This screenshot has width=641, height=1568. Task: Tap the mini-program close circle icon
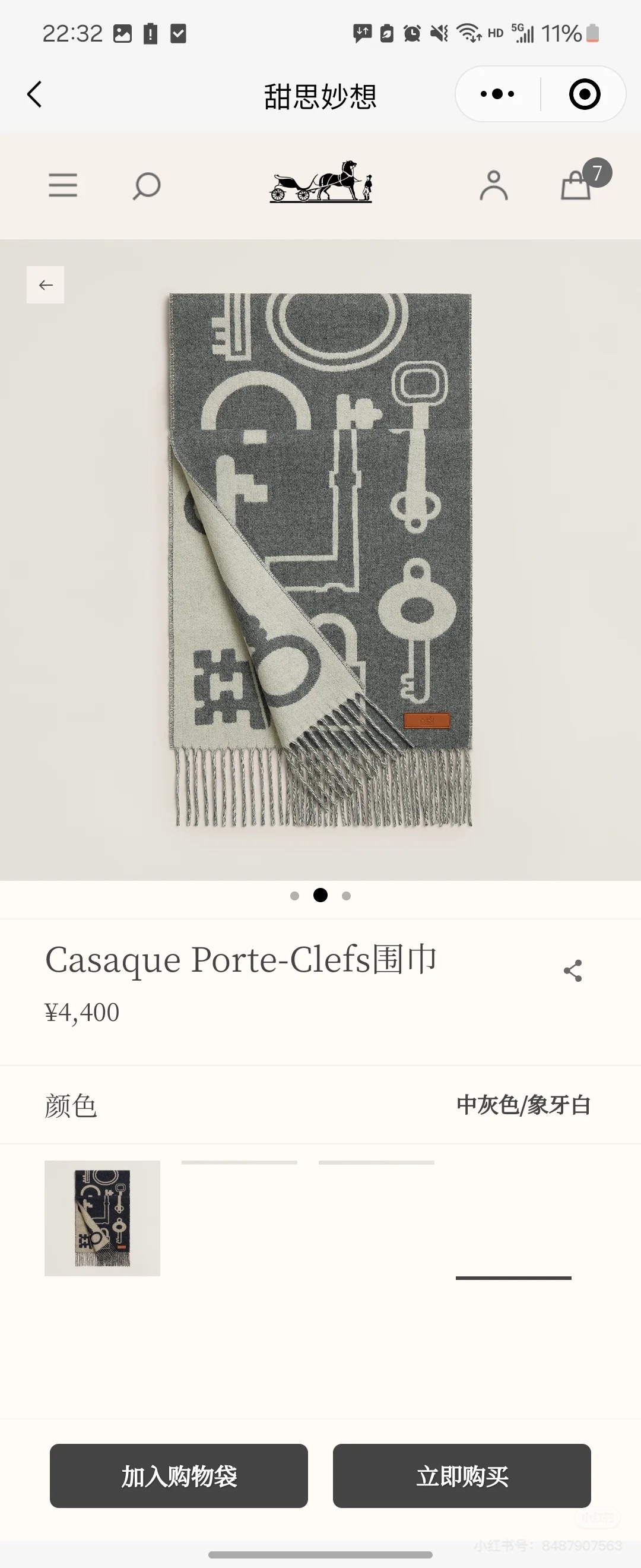click(583, 94)
